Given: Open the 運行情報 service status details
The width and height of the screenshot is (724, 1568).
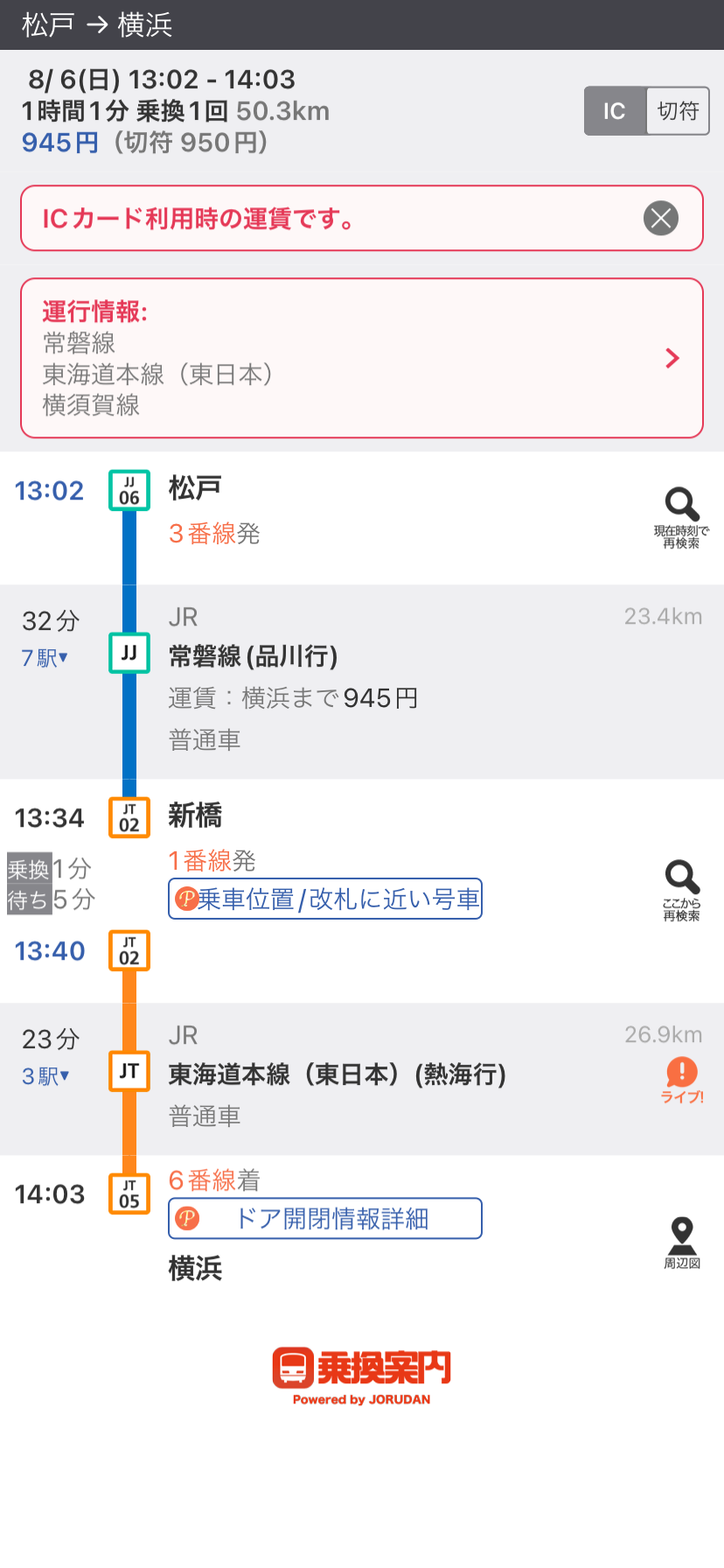Looking at the screenshot, I should [362, 358].
